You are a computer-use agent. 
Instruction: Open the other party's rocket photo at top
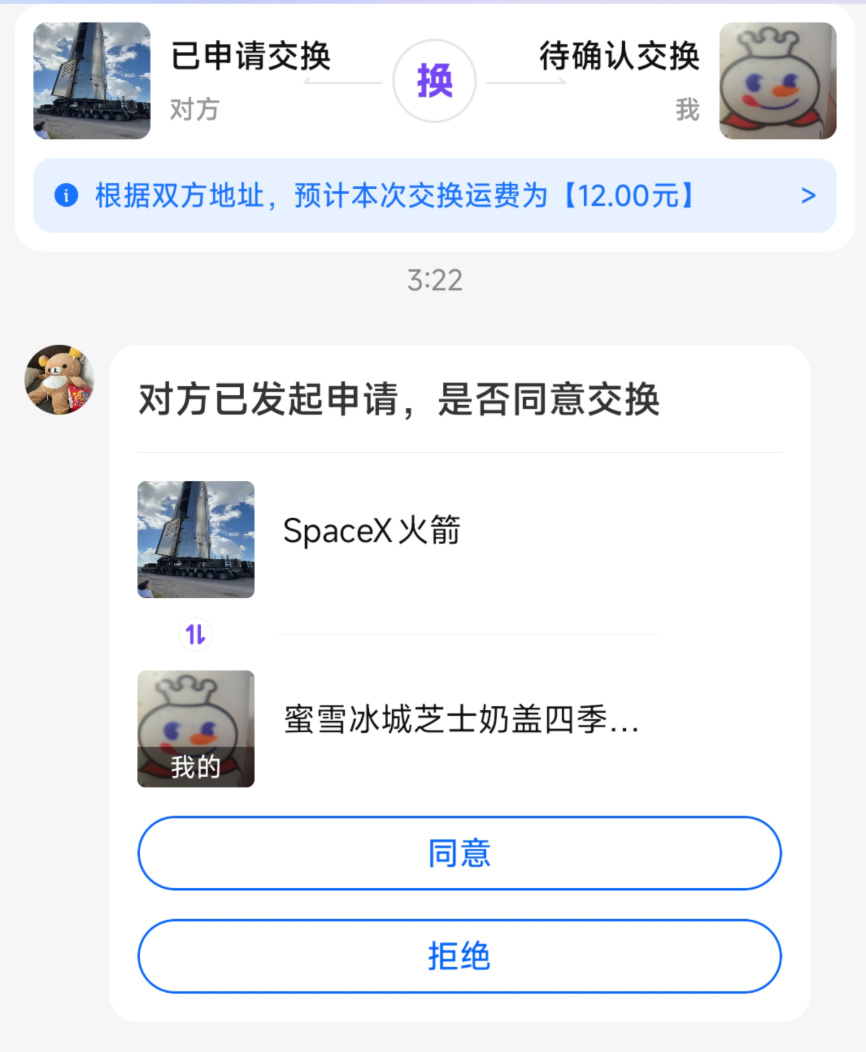coord(92,80)
